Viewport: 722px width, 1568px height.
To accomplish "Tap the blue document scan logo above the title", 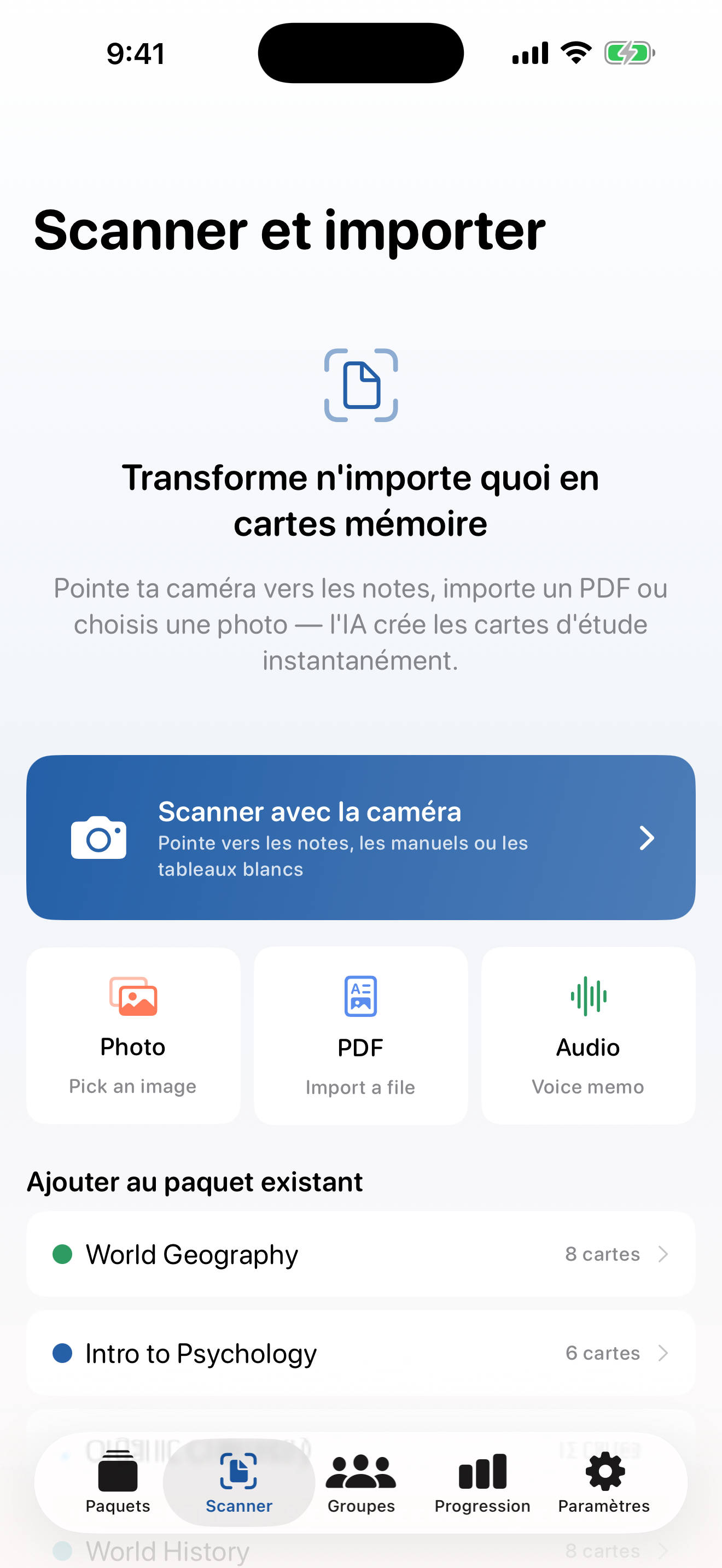I will click(x=361, y=385).
